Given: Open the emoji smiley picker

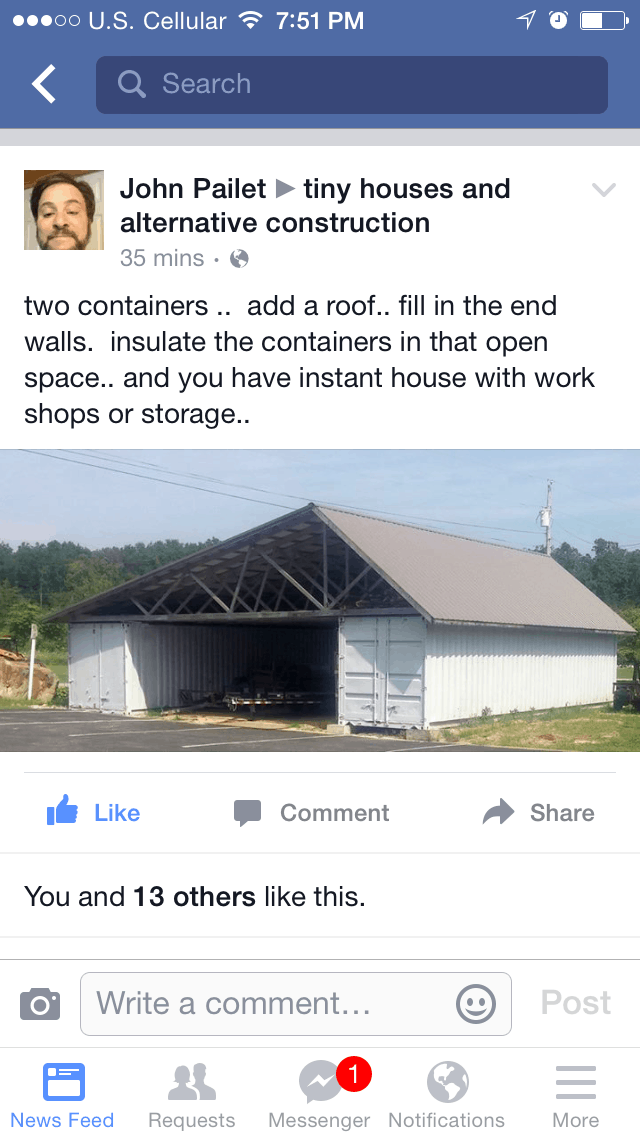Looking at the screenshot, I should tap(476, 1004).
